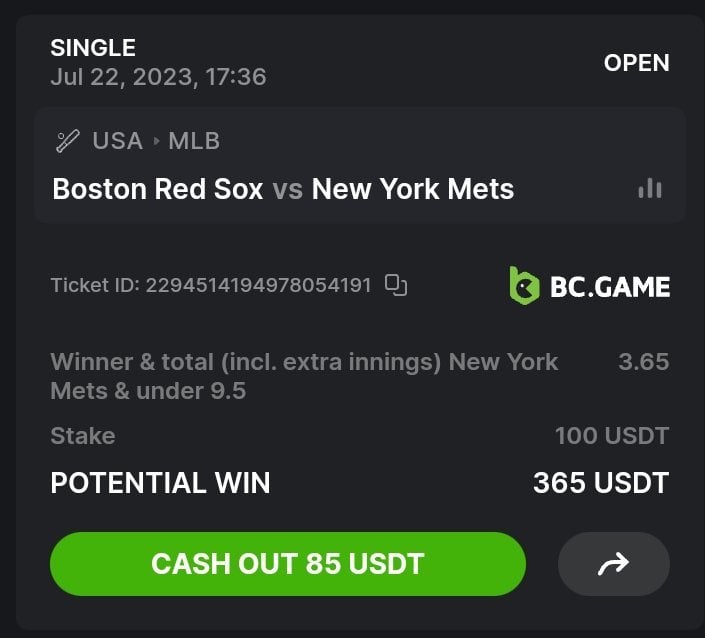Viewport: 705px width, 638px height.
Task: Open the Boston Red Sox vs New York Mets match
Action: pos(283,189)
